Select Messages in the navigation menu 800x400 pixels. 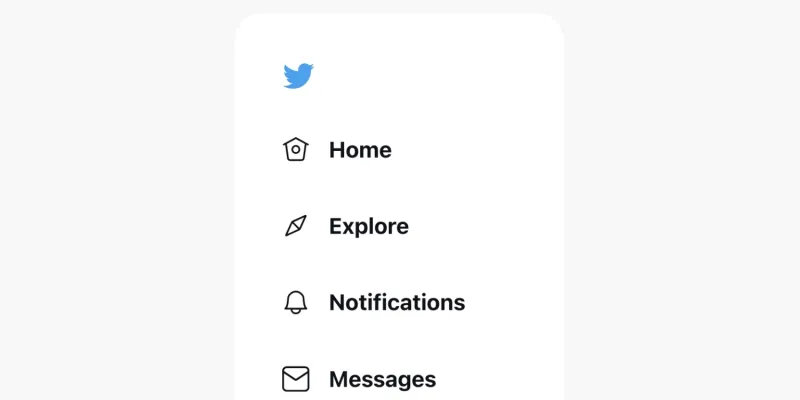(381, 379)
